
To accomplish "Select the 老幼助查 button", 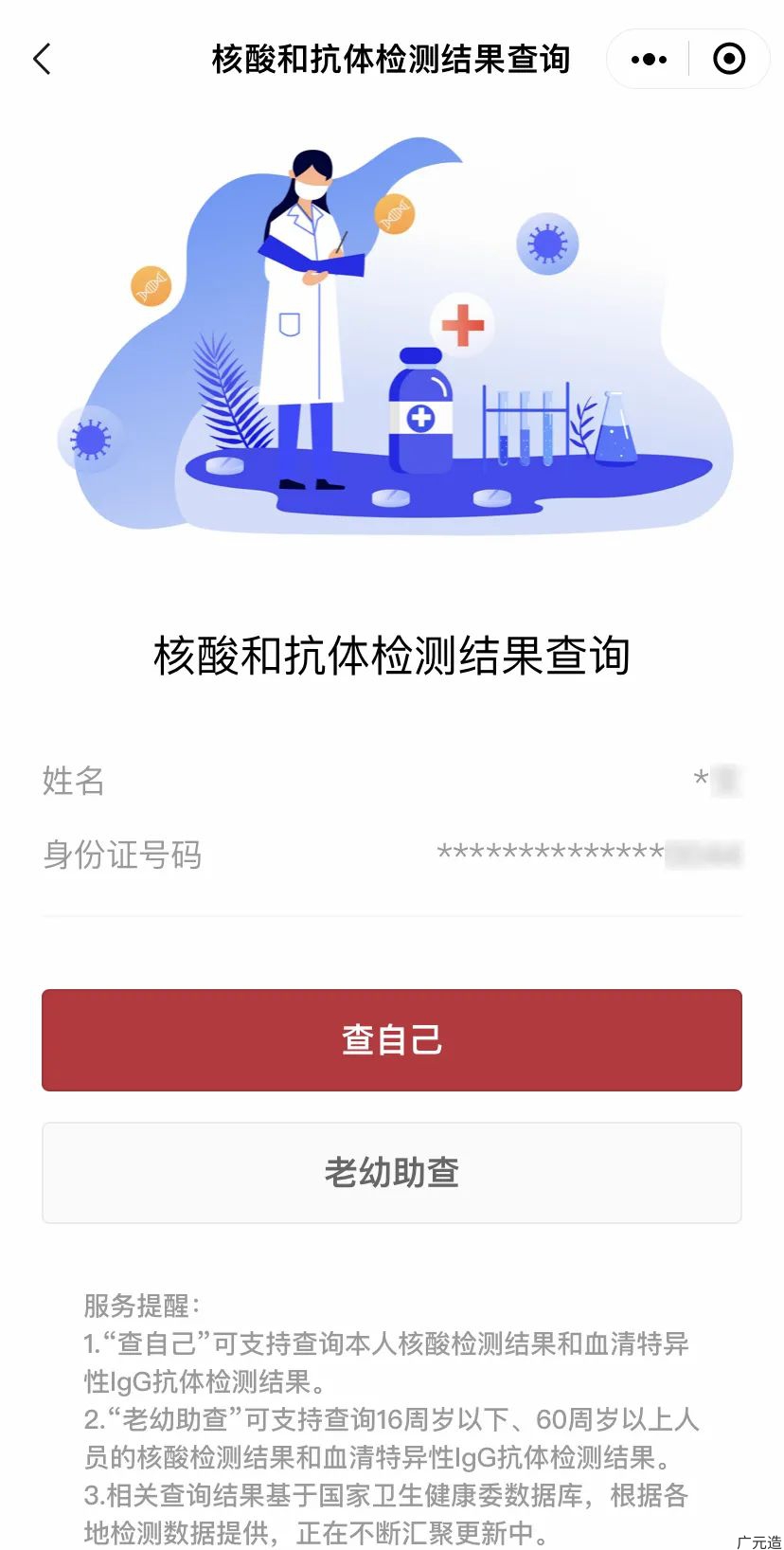I will pyautogui.click(x=391, y=1172).
